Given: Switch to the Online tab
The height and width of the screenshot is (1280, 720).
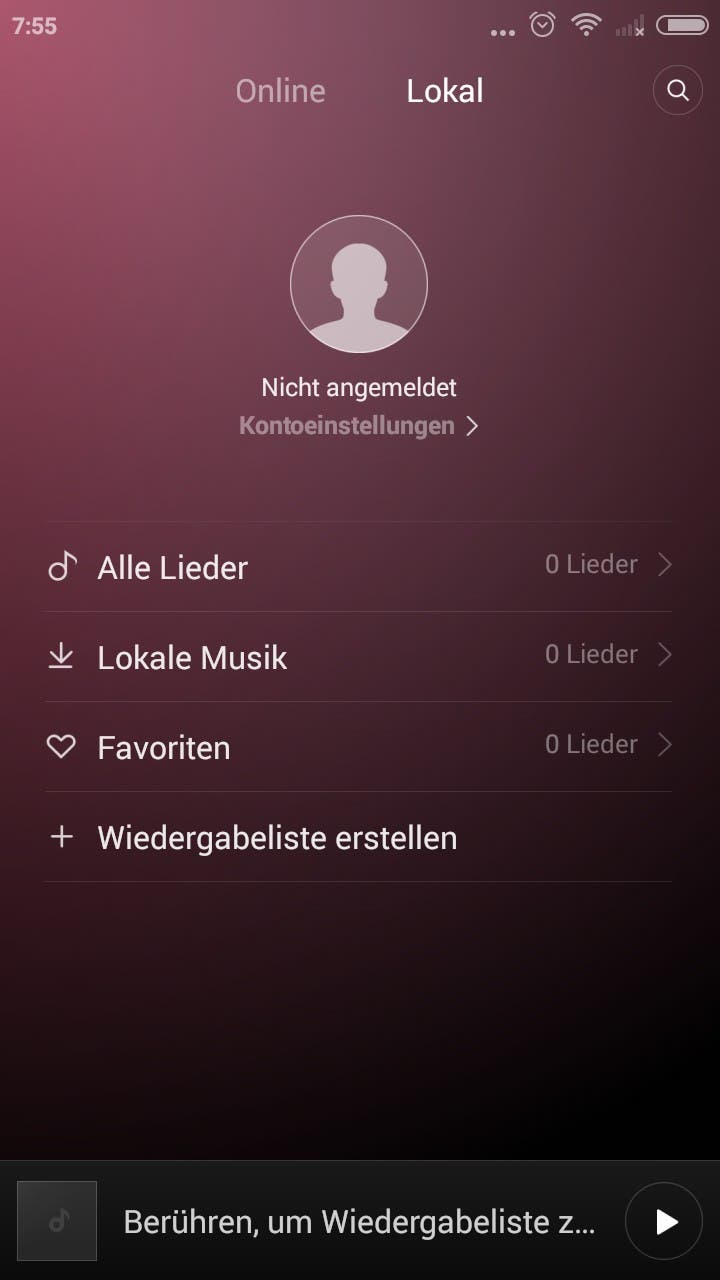Looking at the screenshot, I should pyautogui.click(x=280, y=91).
